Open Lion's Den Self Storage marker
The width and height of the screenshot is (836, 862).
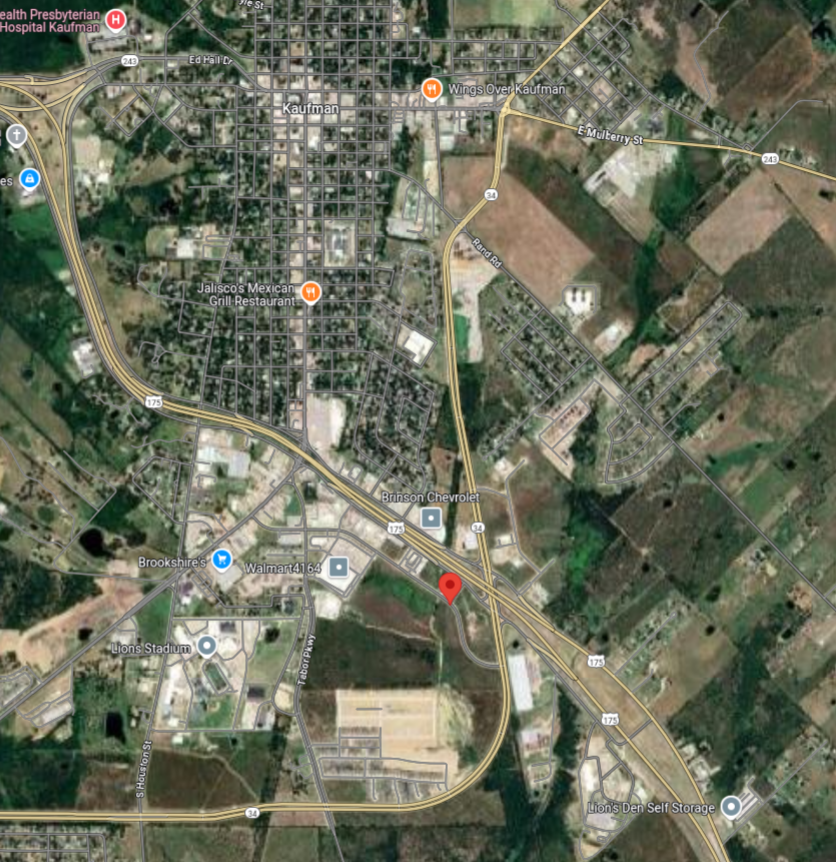pyautogui.click(x=731, y=806)
